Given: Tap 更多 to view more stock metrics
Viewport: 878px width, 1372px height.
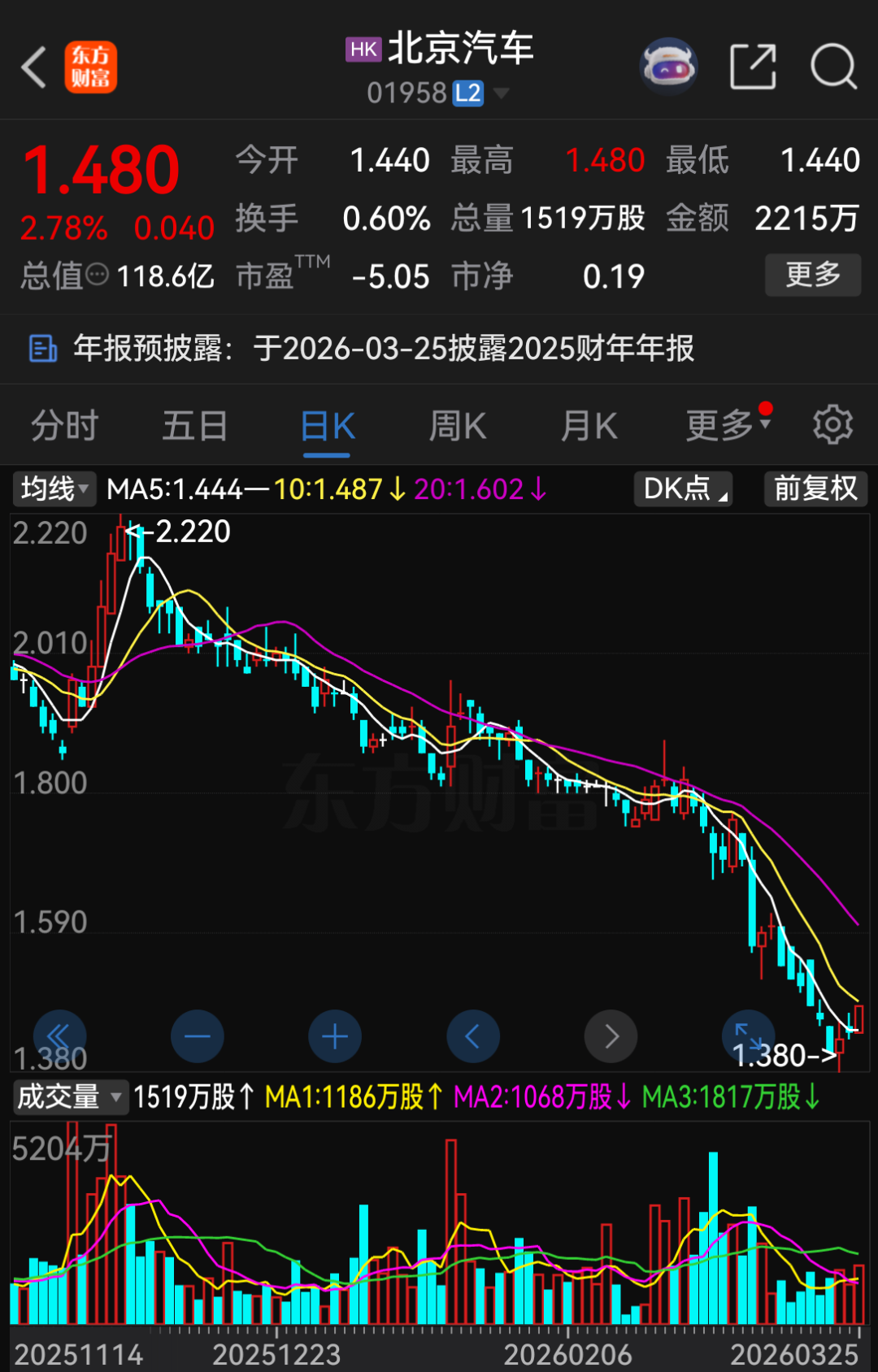Looking at the screenshot, I should [x=812, y=275].
